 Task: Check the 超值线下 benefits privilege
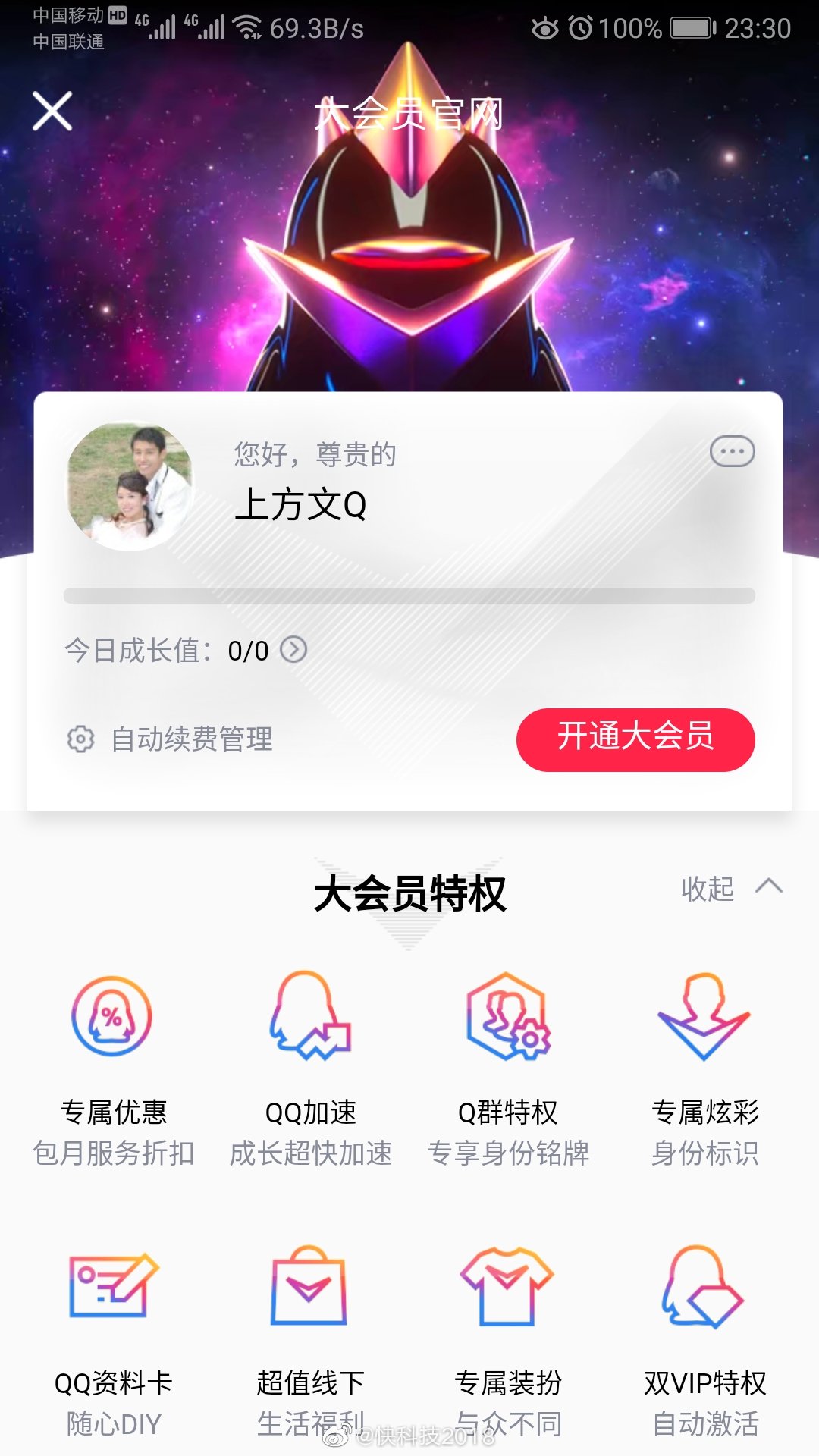tap(310, 1338)
